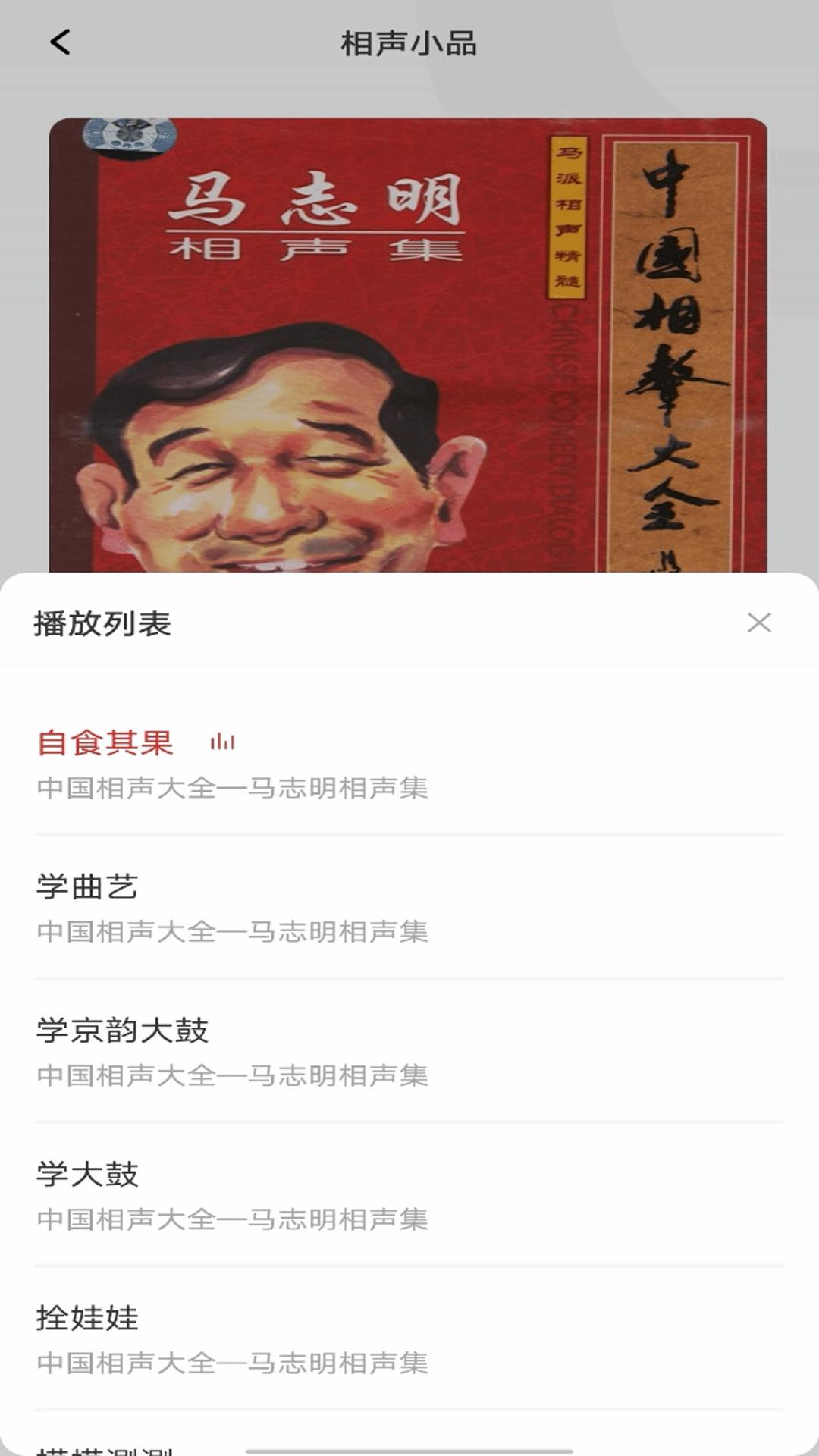Screen dimensions: 819x1456
Task: Tap the 马志明相声集 album cover
Action: click(x=409, y=341)
